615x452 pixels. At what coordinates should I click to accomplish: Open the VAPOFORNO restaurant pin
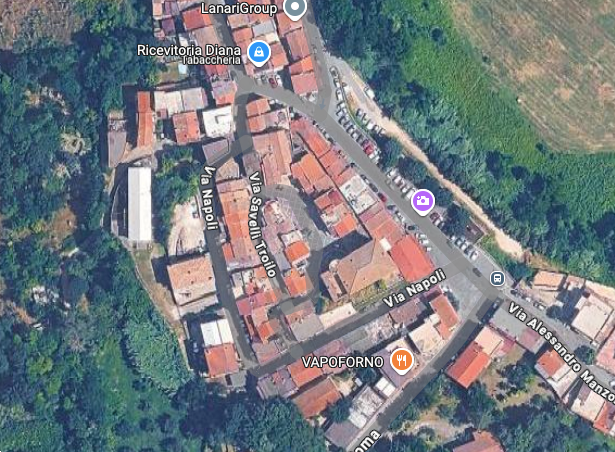point(401,360)
